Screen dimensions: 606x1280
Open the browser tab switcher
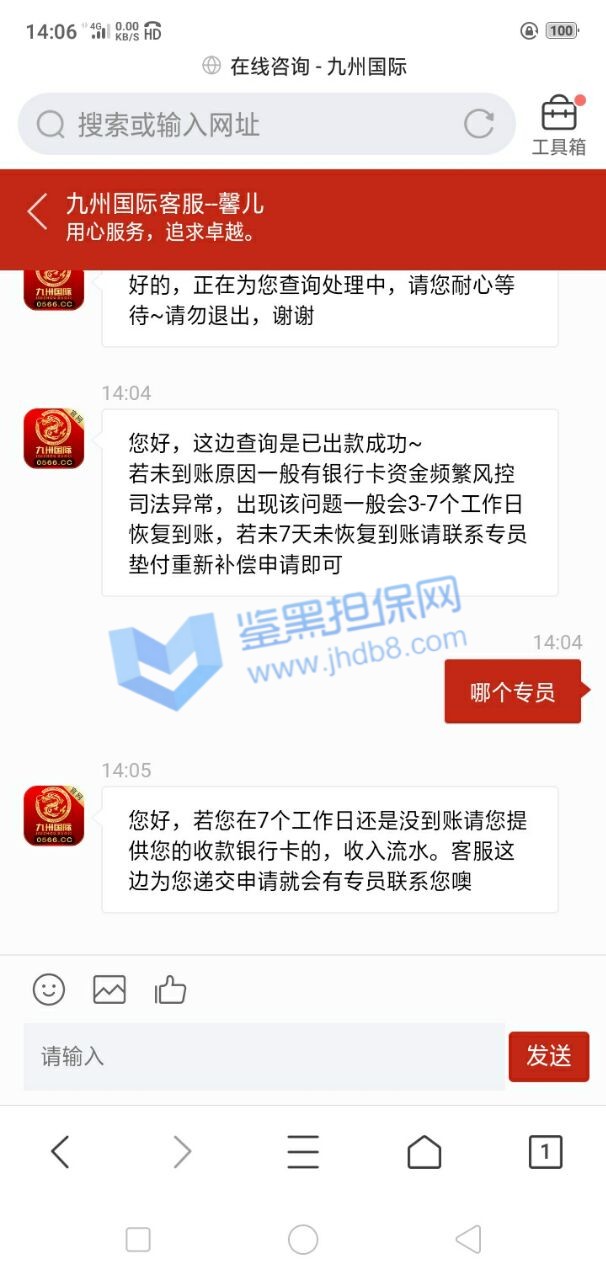coord(545,1152)
